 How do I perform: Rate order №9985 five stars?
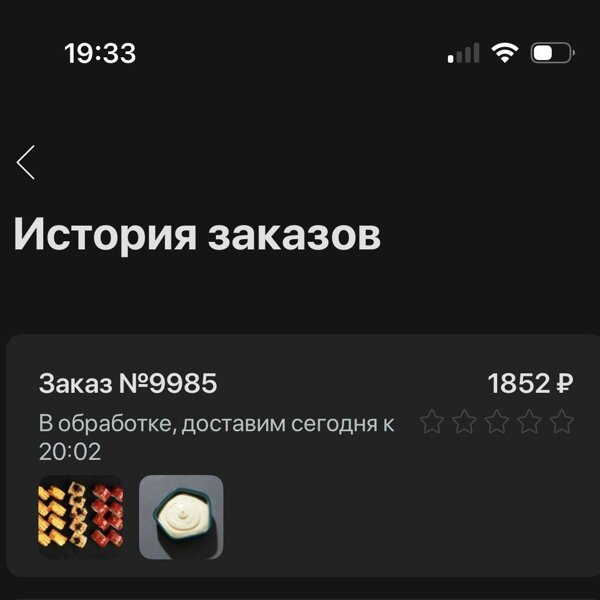click(x=562, y=422)
